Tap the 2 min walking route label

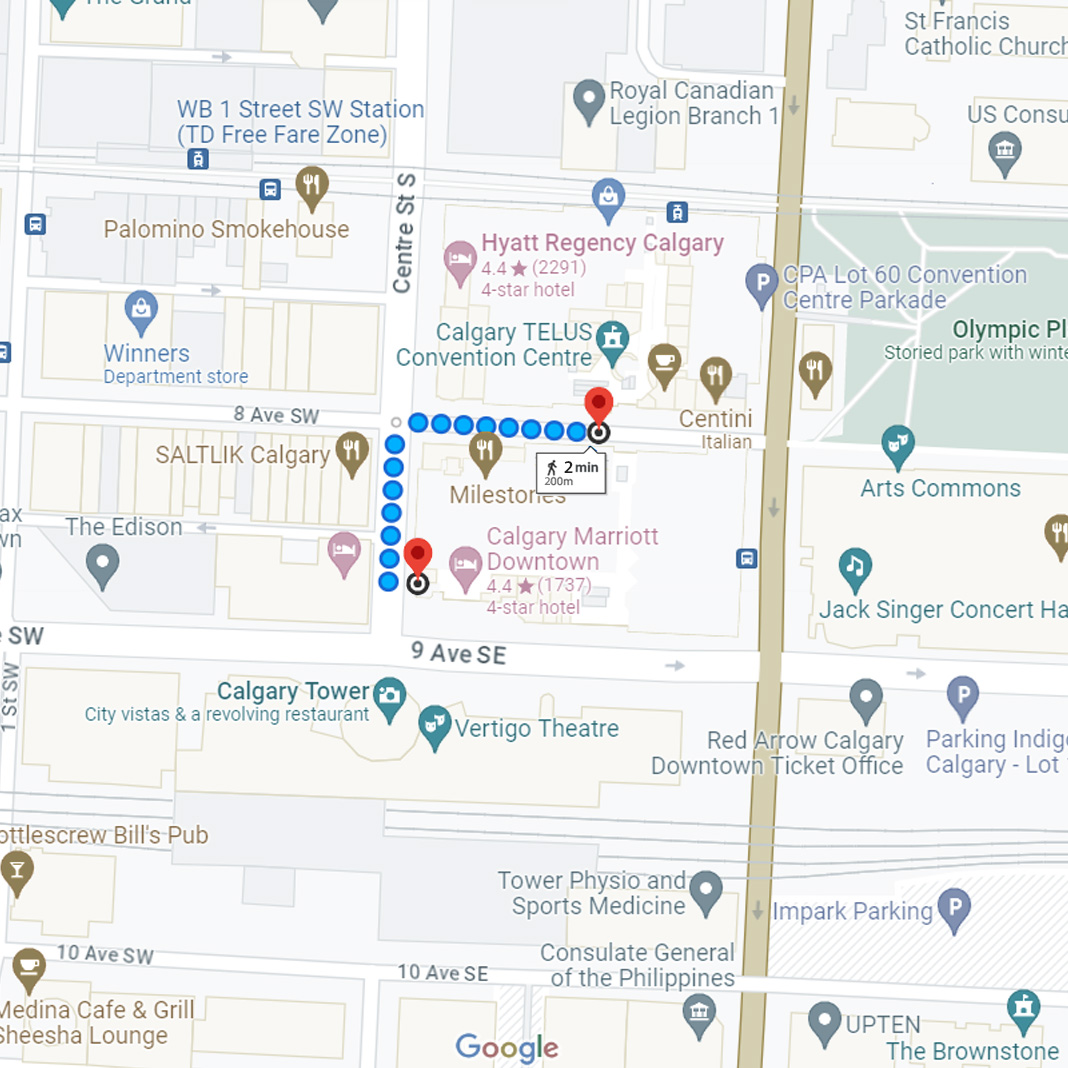point(572,472)
